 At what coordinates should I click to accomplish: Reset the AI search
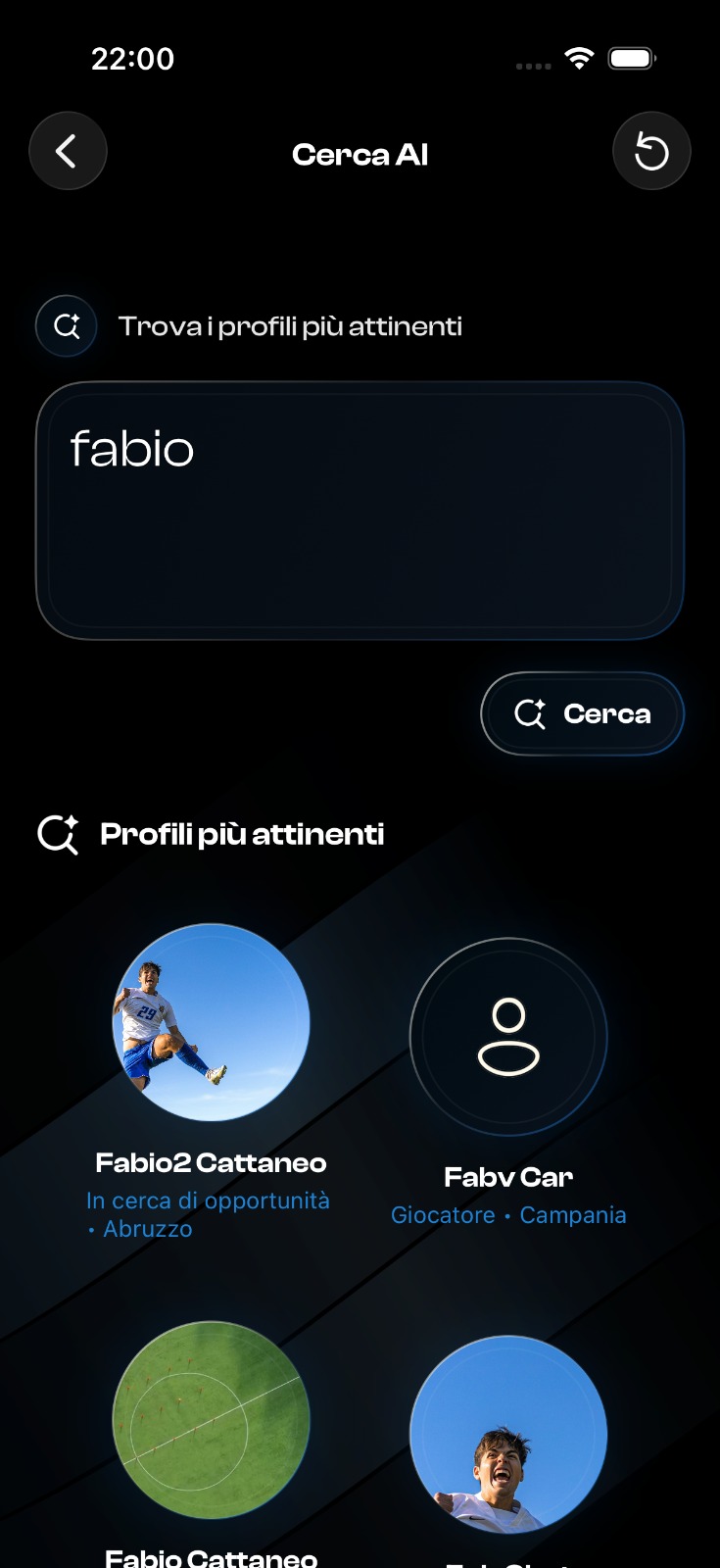click(651, 151)
